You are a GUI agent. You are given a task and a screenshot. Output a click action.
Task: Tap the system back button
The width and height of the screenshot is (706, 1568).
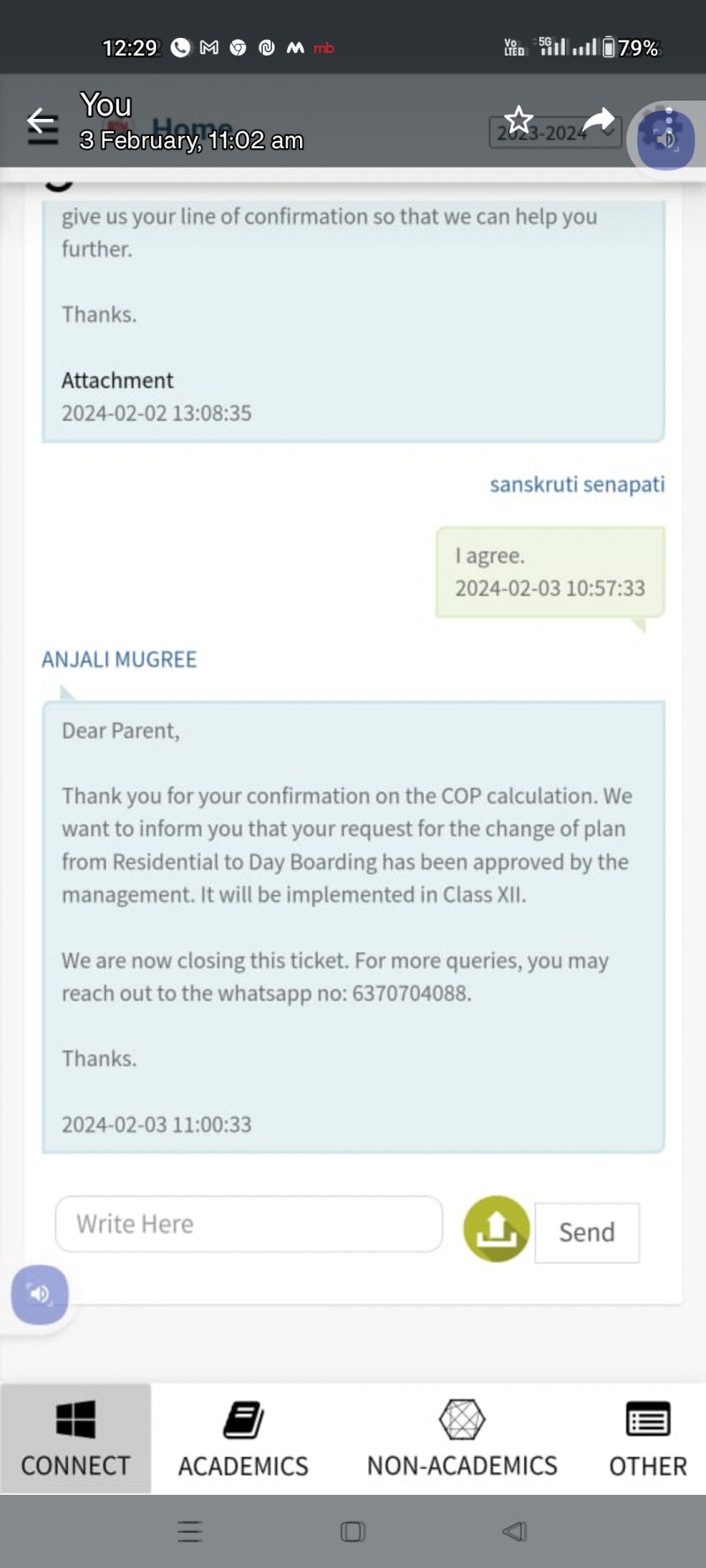click(x=514, y=1532)
